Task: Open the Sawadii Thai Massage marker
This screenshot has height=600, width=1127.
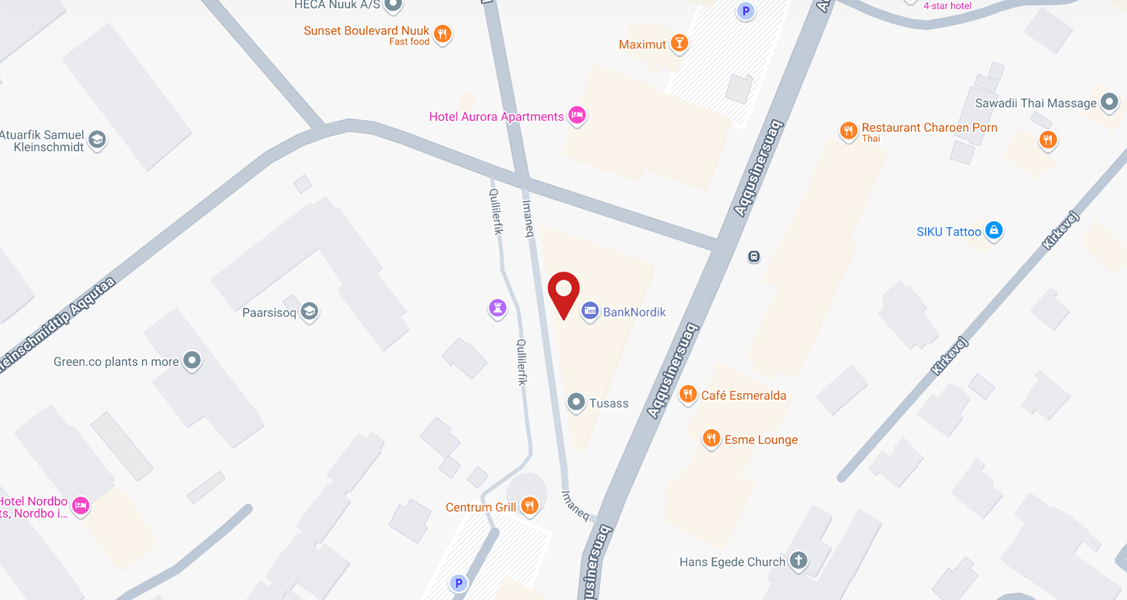Action: (1109, 103)
